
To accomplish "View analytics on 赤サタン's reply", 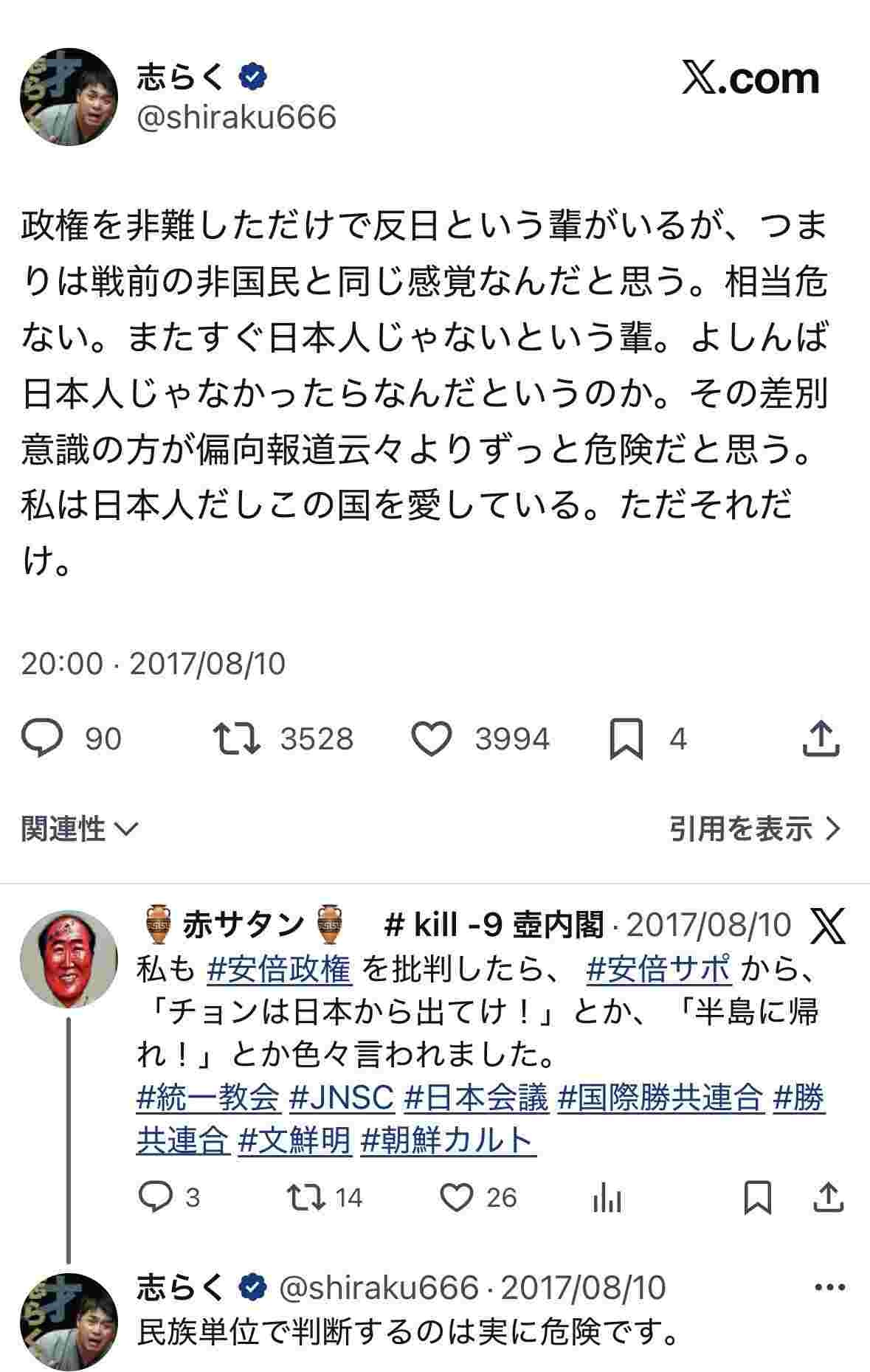I will 607,1199.
